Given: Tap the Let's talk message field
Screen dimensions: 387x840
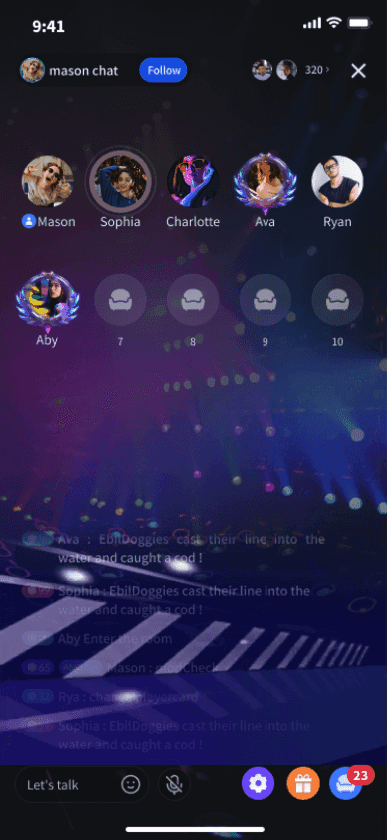Looking at the screenshot, I should click(69, 785).
